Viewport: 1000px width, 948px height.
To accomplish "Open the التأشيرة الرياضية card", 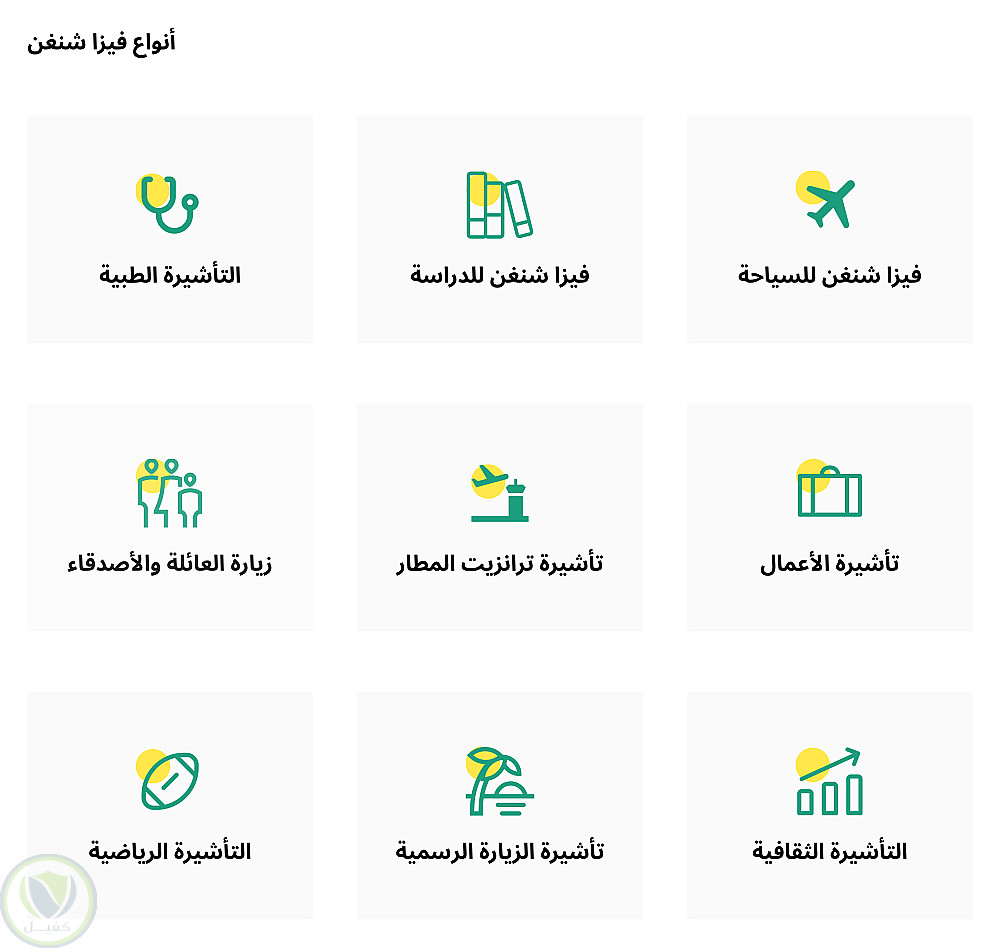I will click(x=170, y=806).
